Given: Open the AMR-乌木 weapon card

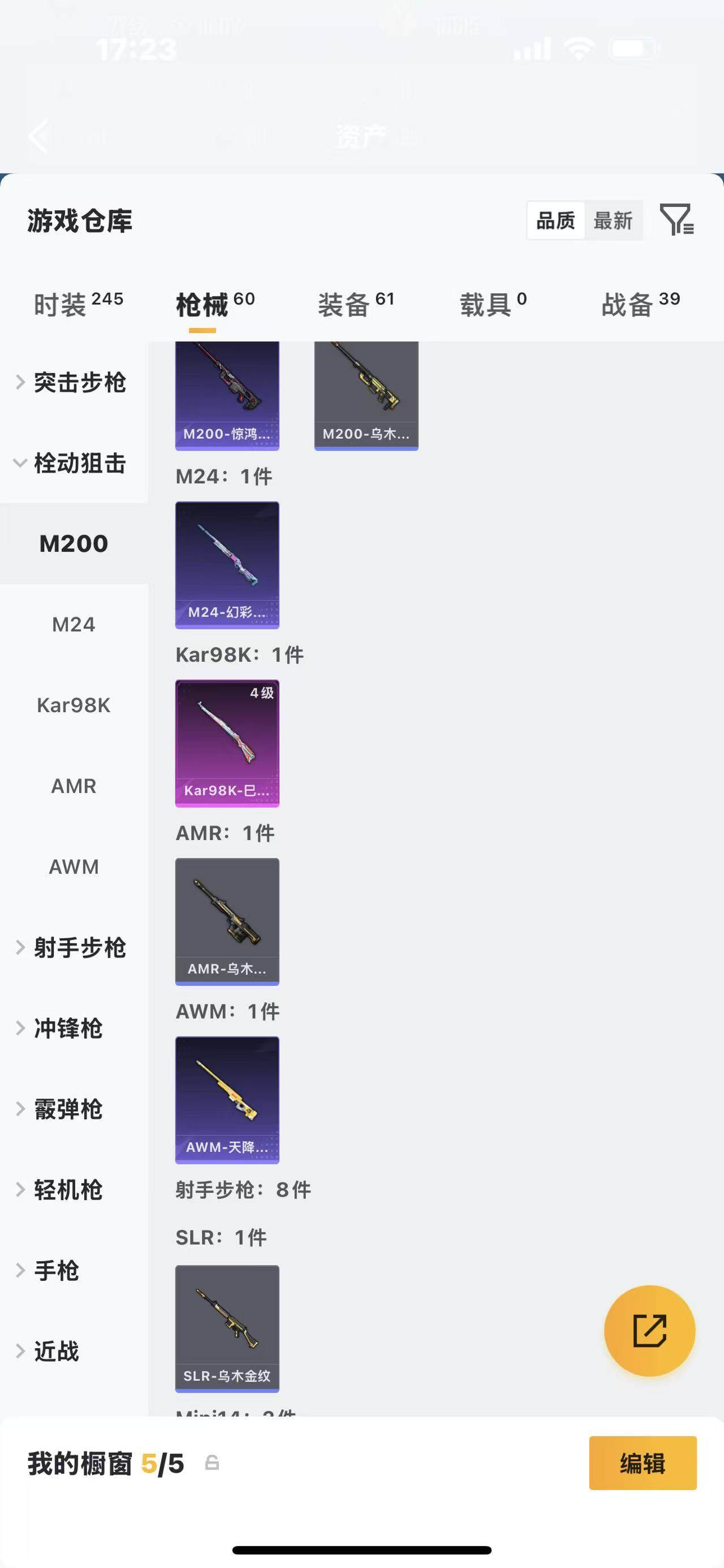Looking at the screenshot, I should pos(226,920).
